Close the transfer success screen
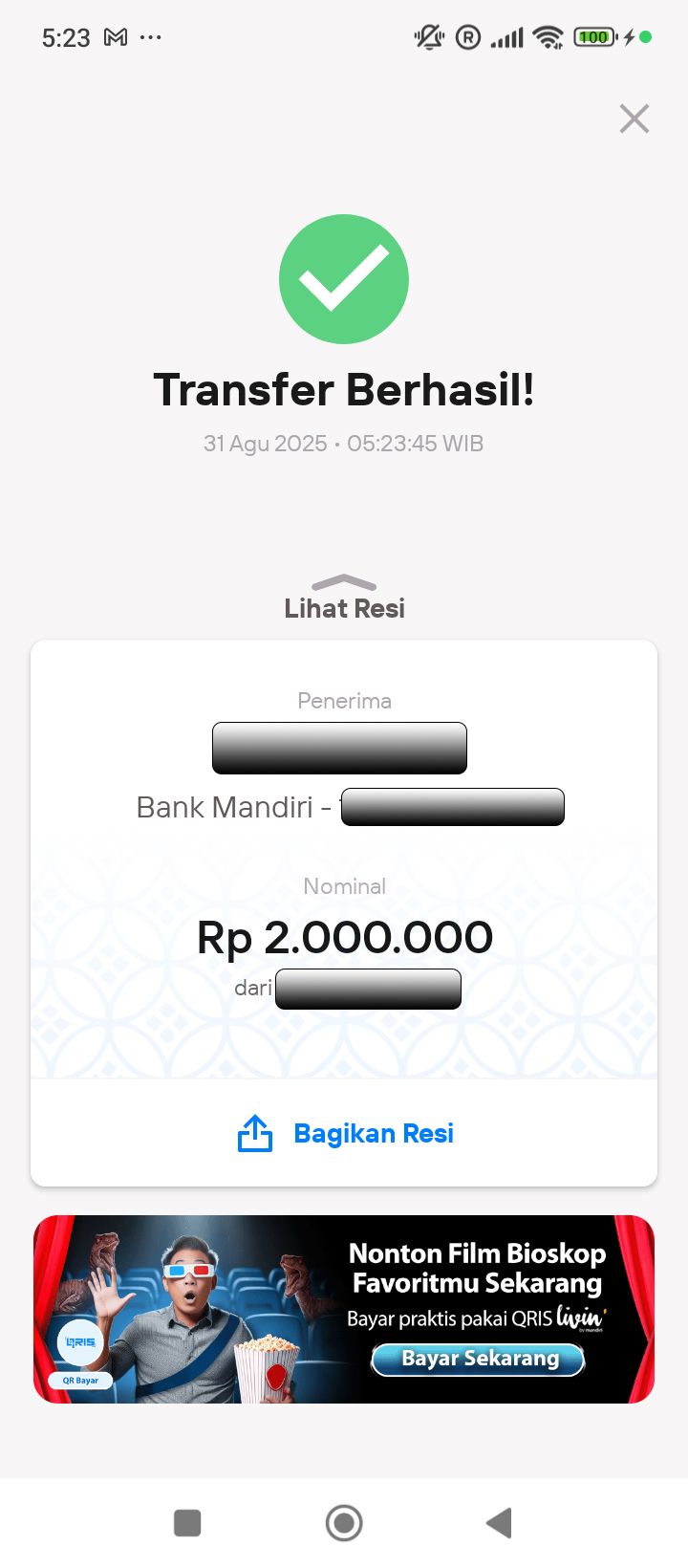Screen dimensions: 688x1568 click(634, 120)
